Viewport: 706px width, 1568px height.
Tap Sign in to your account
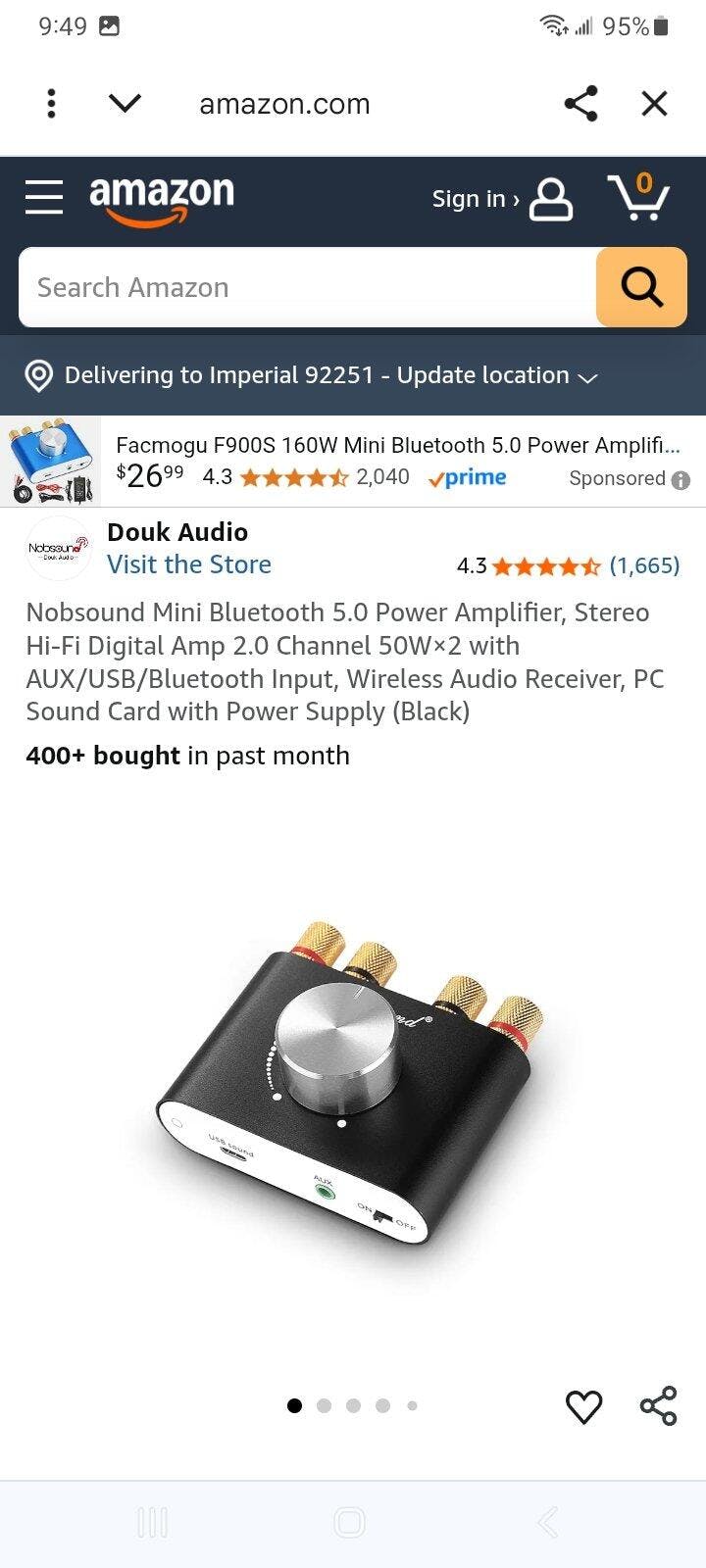tap(500, 199)
